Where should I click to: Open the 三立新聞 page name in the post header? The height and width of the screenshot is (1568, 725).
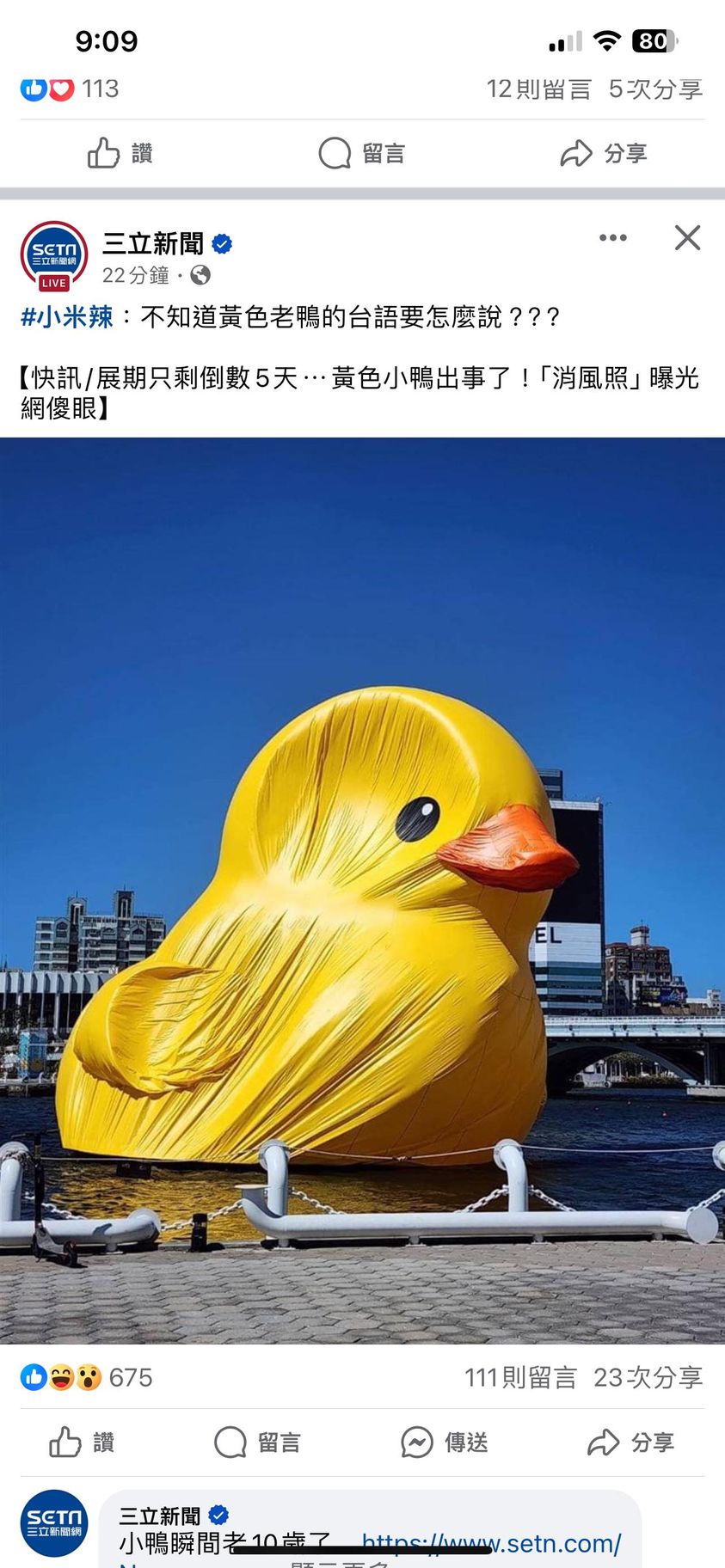tap(153, 244)
